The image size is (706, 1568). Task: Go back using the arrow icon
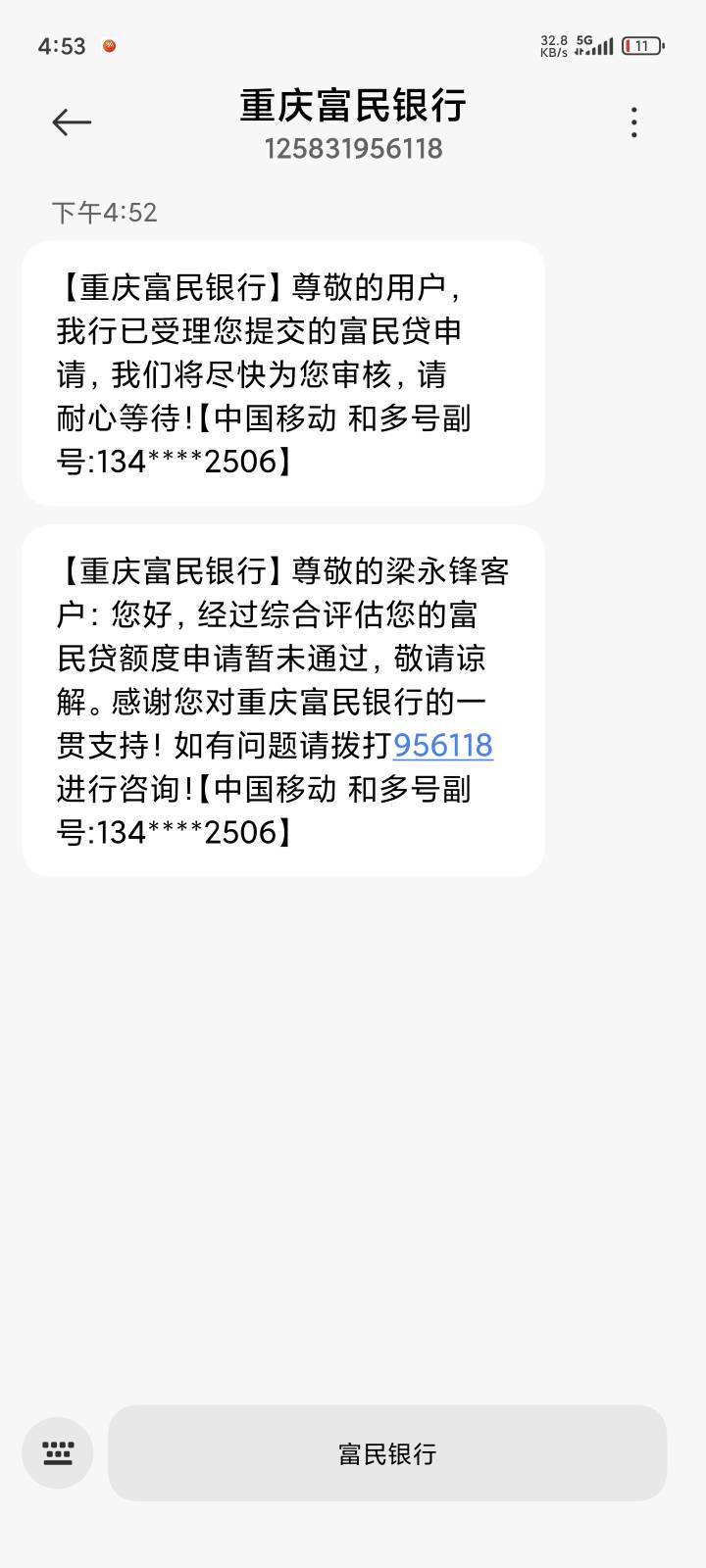coord(72,122)
